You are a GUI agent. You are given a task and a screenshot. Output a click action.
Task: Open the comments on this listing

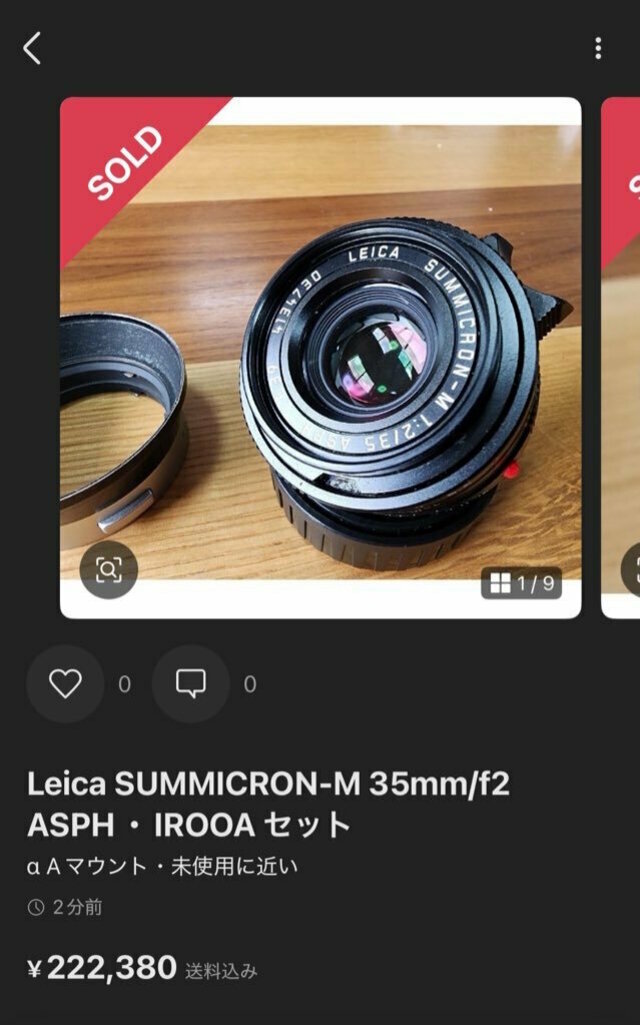[x=191, y=684]
